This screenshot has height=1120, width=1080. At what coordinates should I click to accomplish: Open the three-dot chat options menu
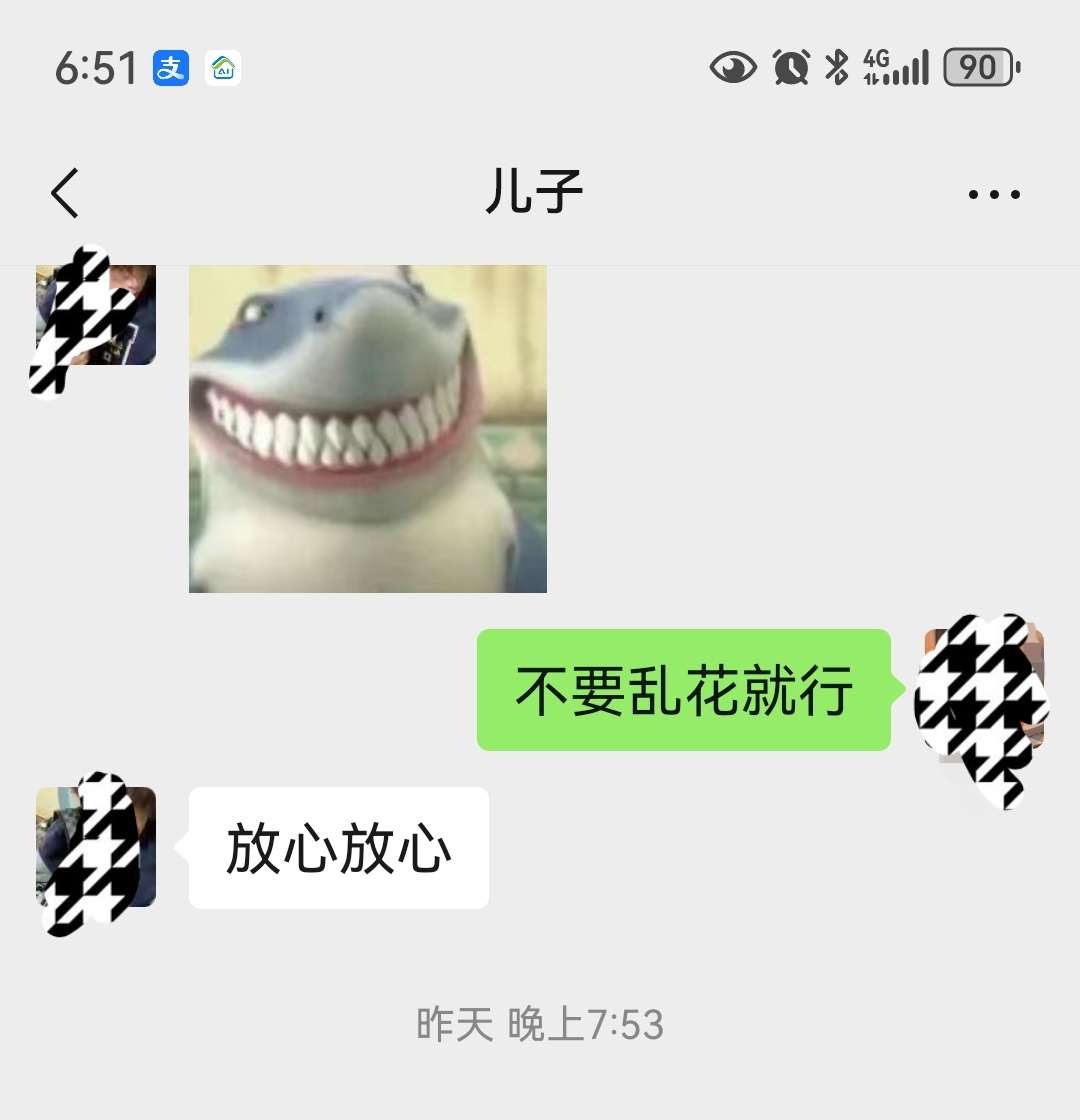[994, 194]
